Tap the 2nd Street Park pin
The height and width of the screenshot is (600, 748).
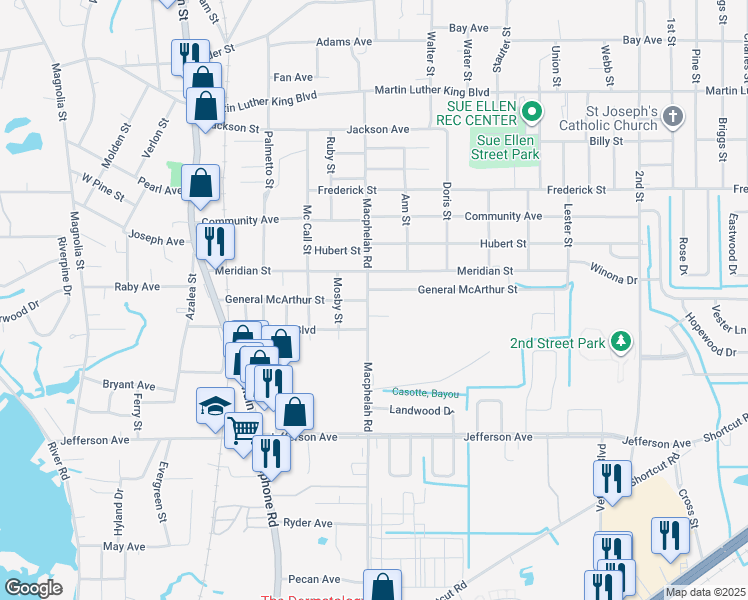[x=621, y=342]
